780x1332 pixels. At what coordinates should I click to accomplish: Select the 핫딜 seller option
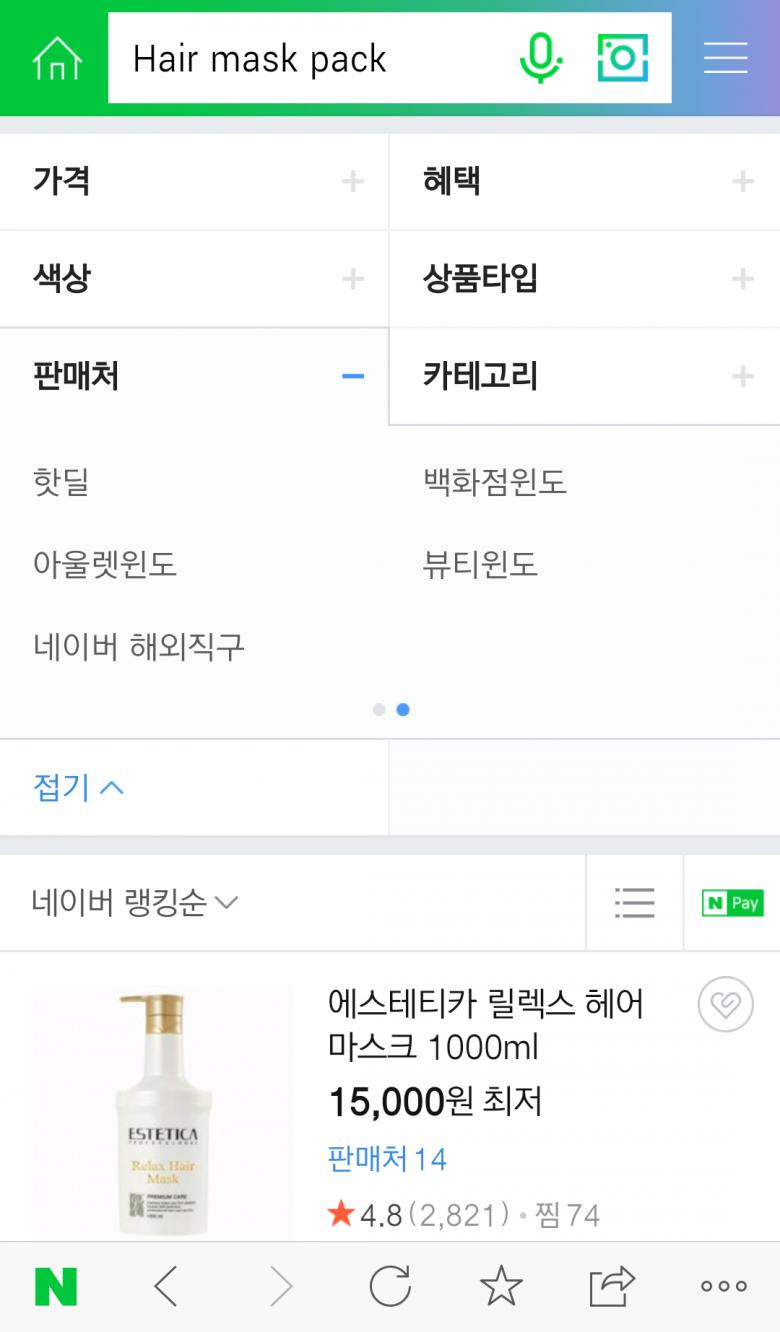61,482
